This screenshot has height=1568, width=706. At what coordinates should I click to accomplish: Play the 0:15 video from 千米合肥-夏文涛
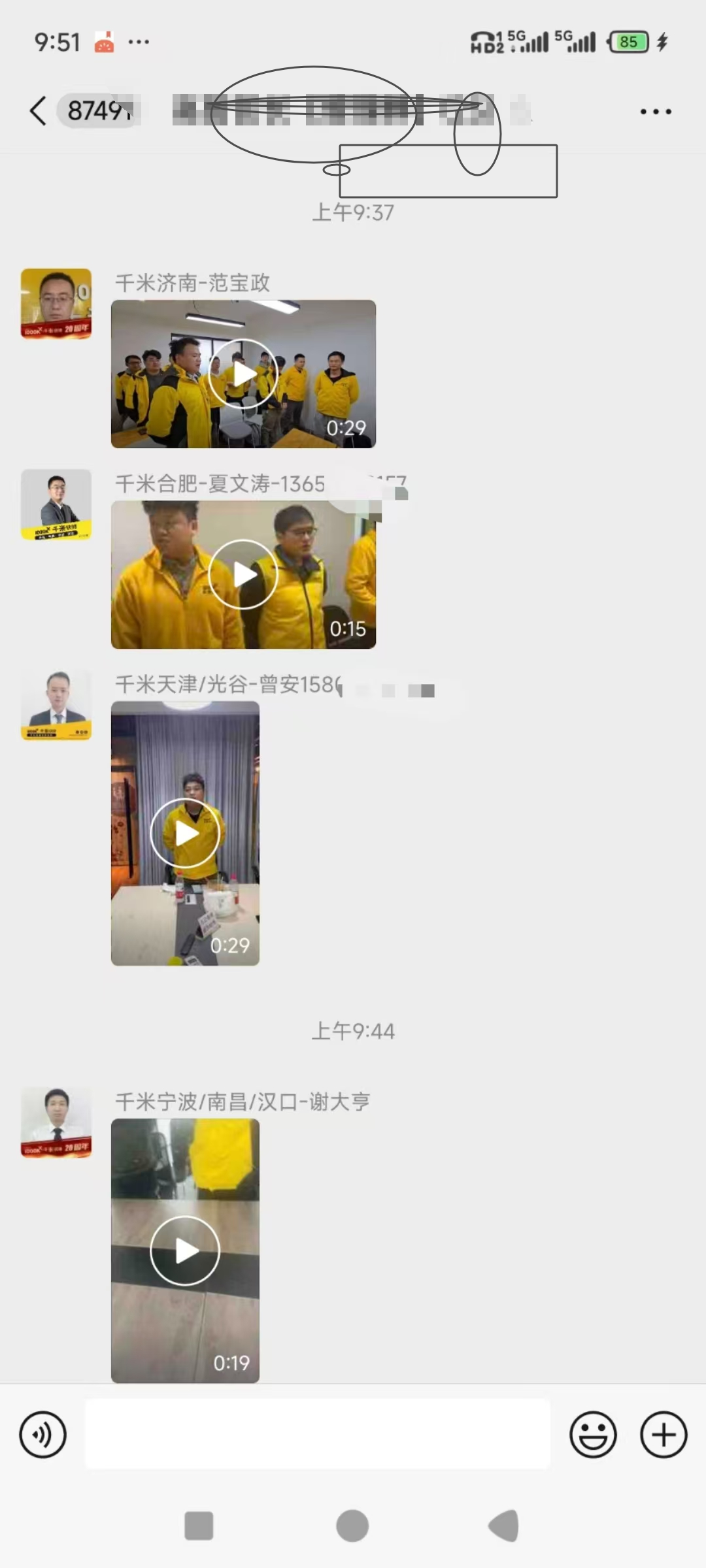click(243, 574)
